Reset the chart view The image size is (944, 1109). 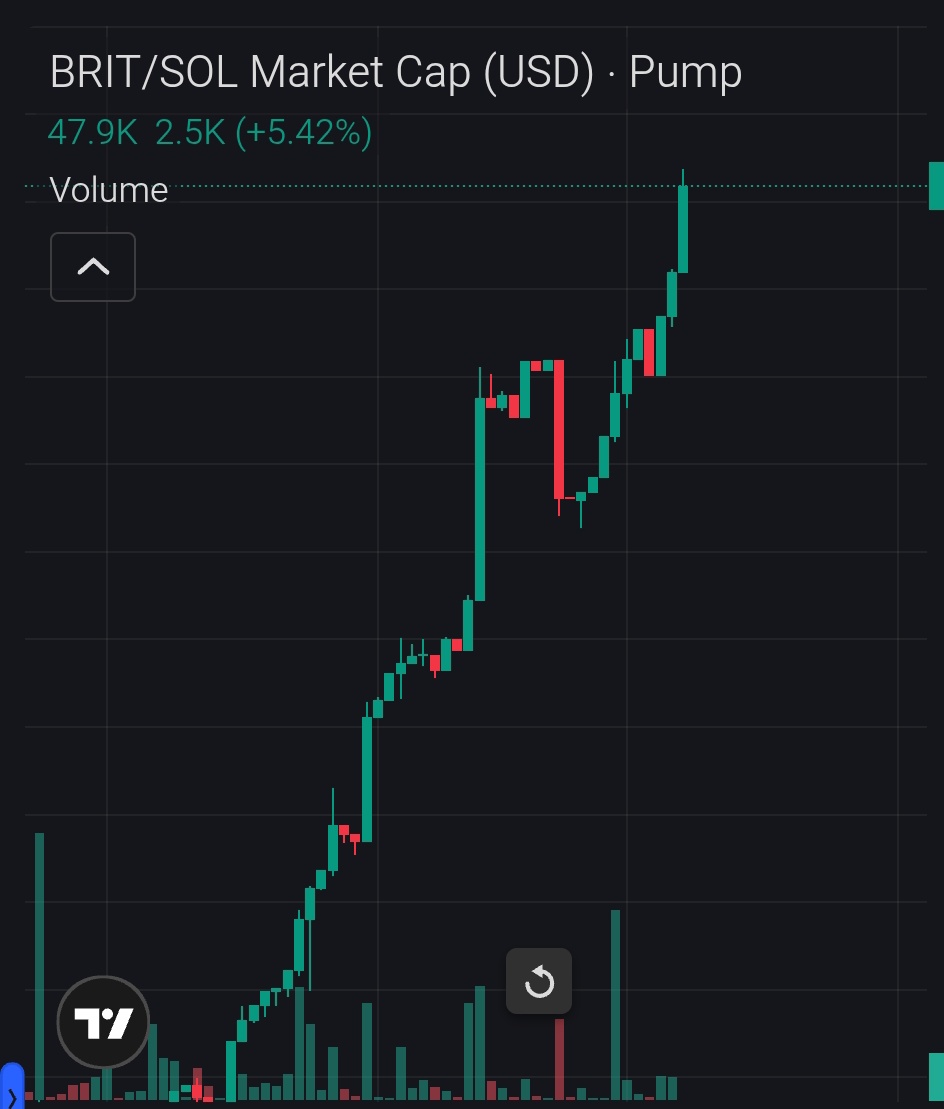point(539,981)
